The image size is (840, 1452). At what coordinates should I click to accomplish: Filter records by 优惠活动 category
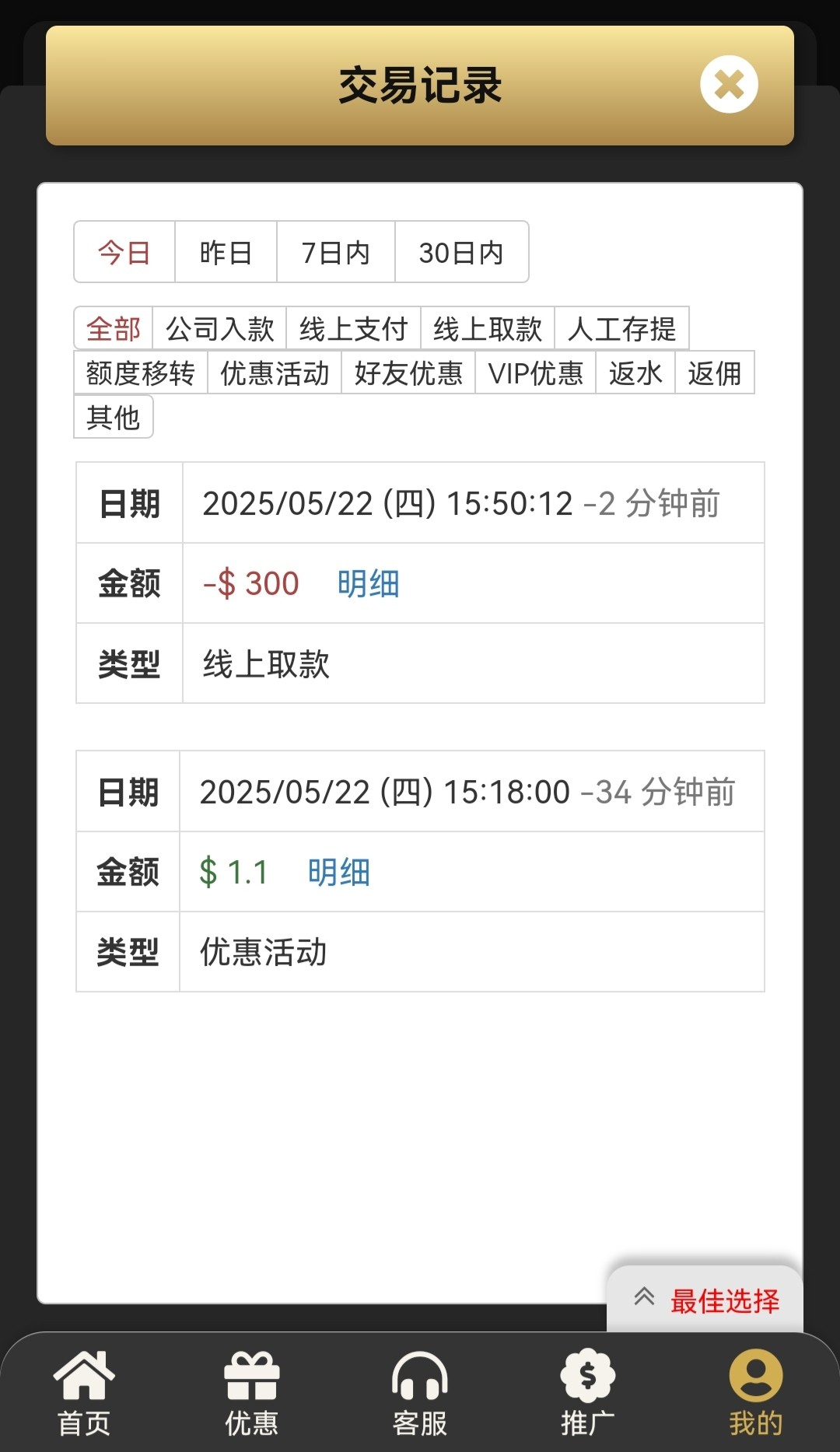275,373
